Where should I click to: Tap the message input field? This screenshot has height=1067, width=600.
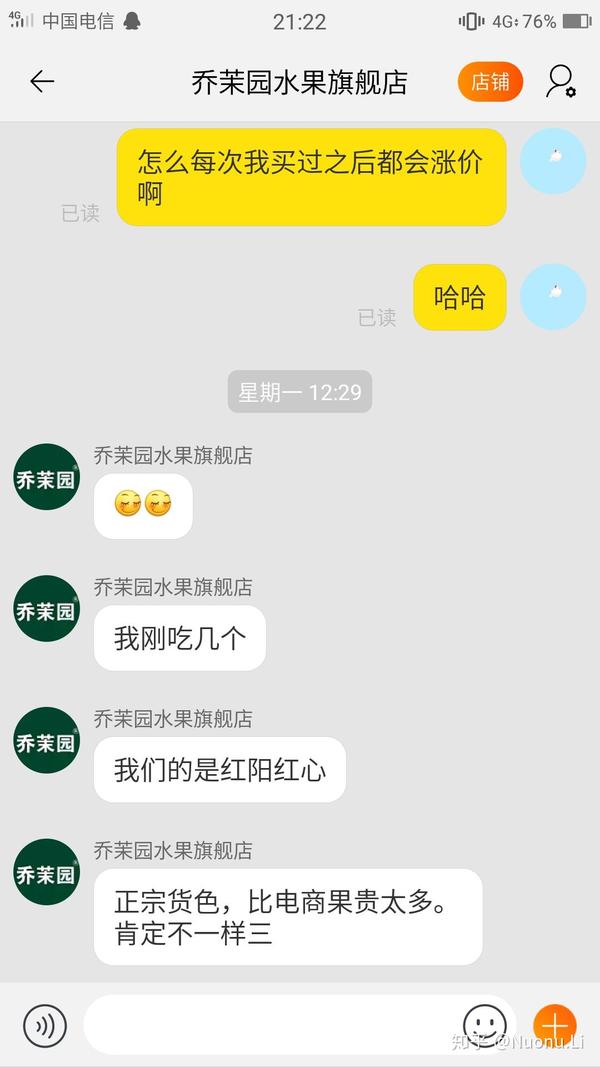point(272,1025)
